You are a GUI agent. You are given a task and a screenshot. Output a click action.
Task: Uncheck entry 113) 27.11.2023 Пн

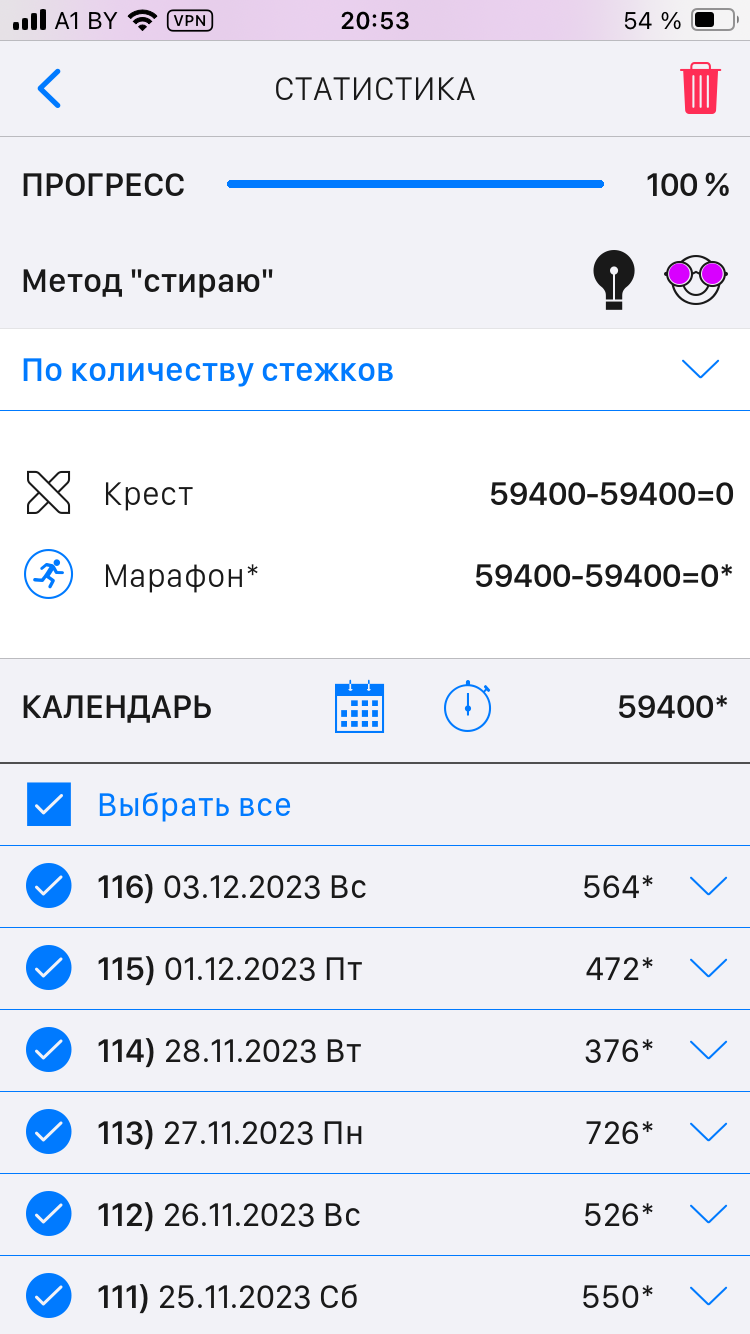[47, 1133]
